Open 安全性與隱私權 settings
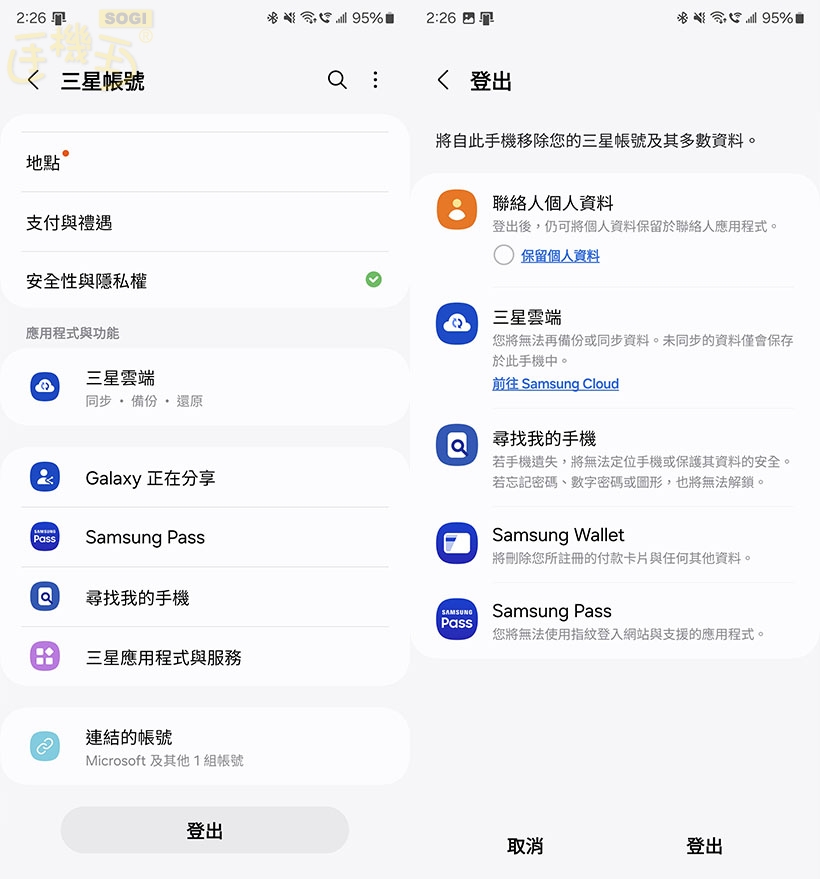Image resolution: width=820 pixels, height=879 pixels. pos(204,281)
